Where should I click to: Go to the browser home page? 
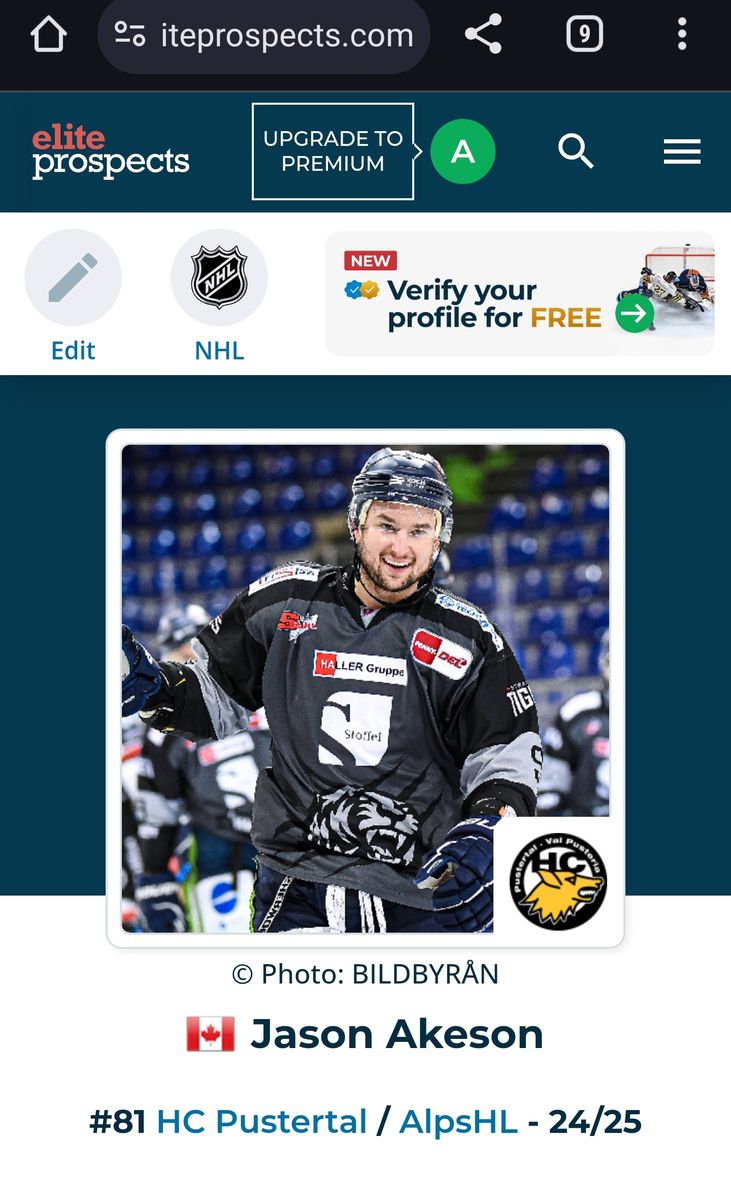tap(48, 35)
